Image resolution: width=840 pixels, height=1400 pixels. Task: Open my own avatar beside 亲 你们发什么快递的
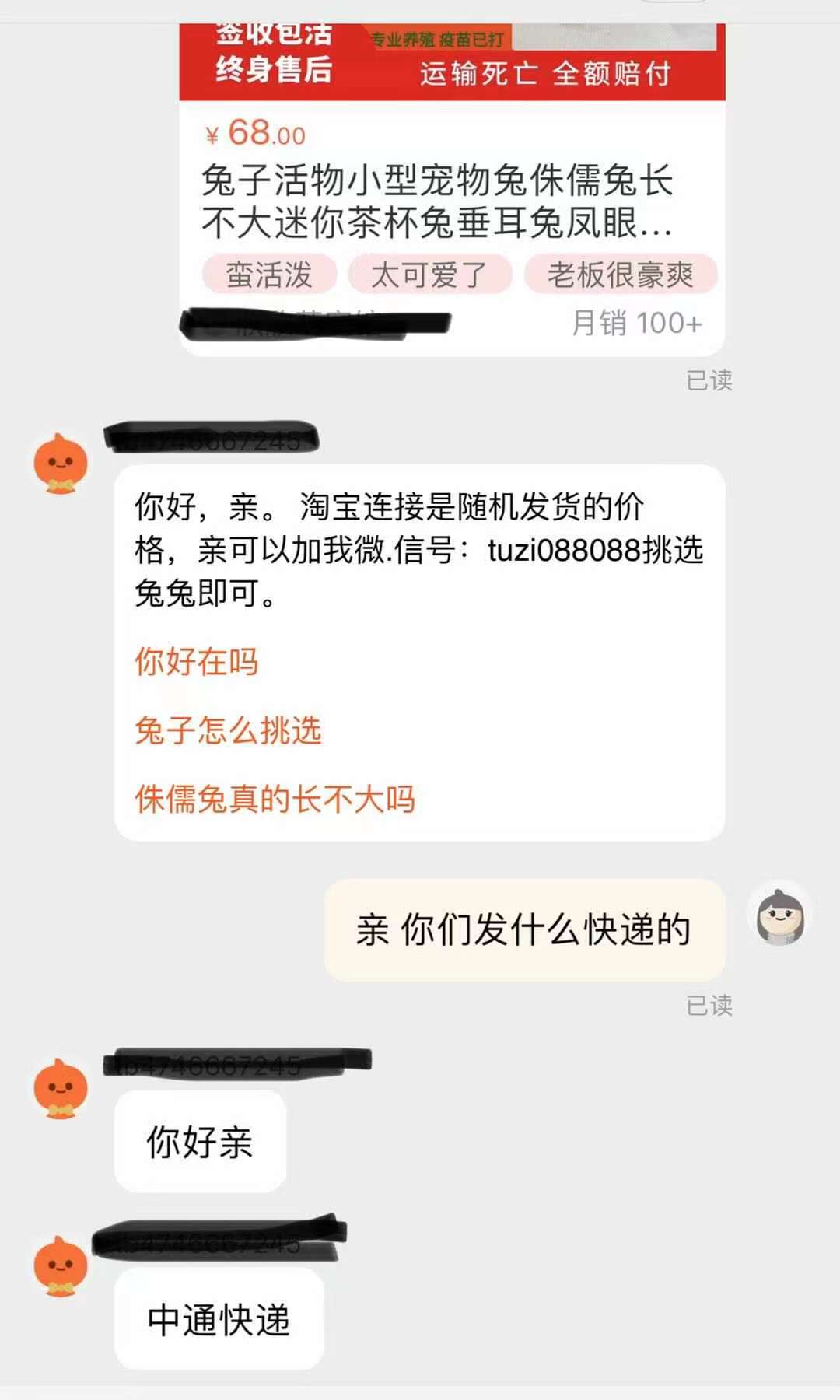coord(781,916)
